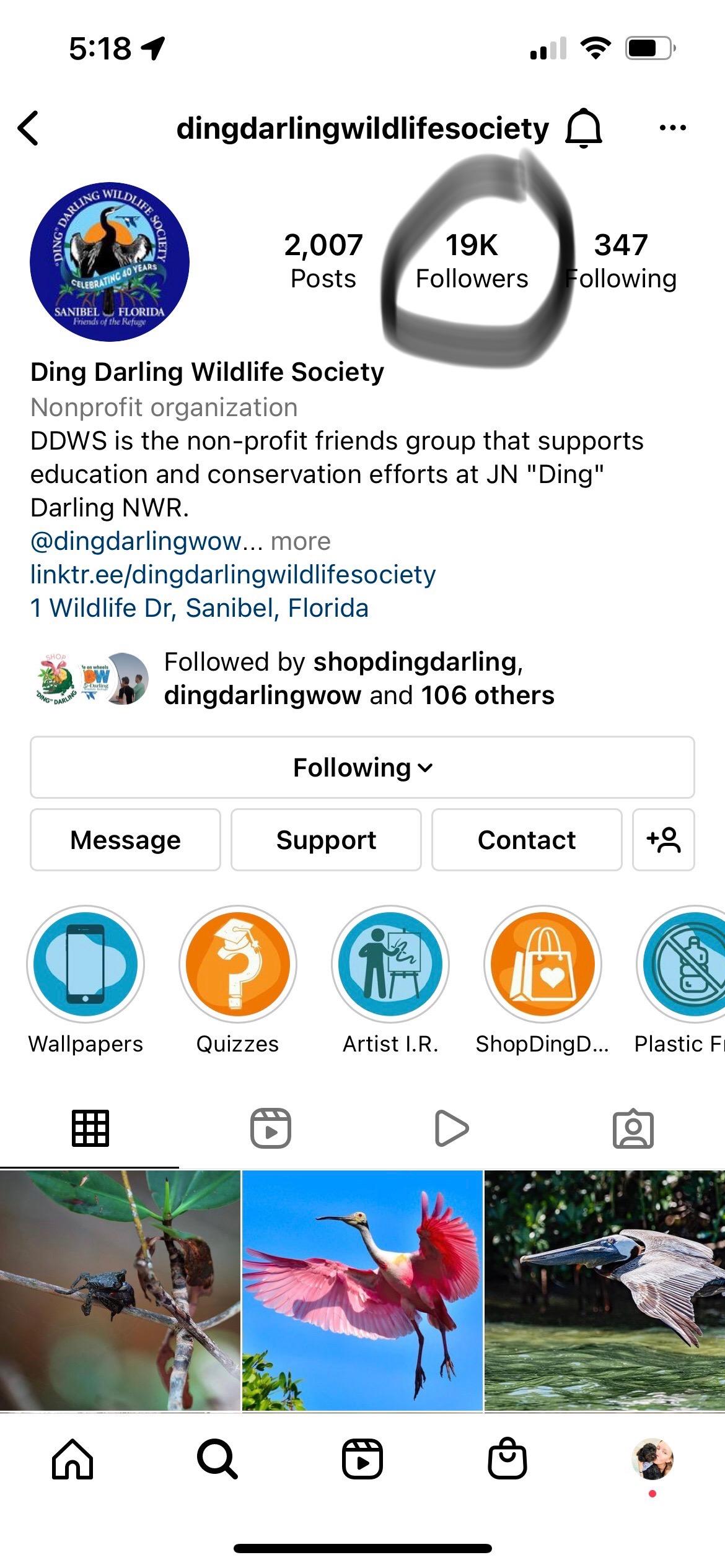Screen dimensions: 725x1568
Task: Open the Wallpapers story highlight
Action: tap(86, 964)
